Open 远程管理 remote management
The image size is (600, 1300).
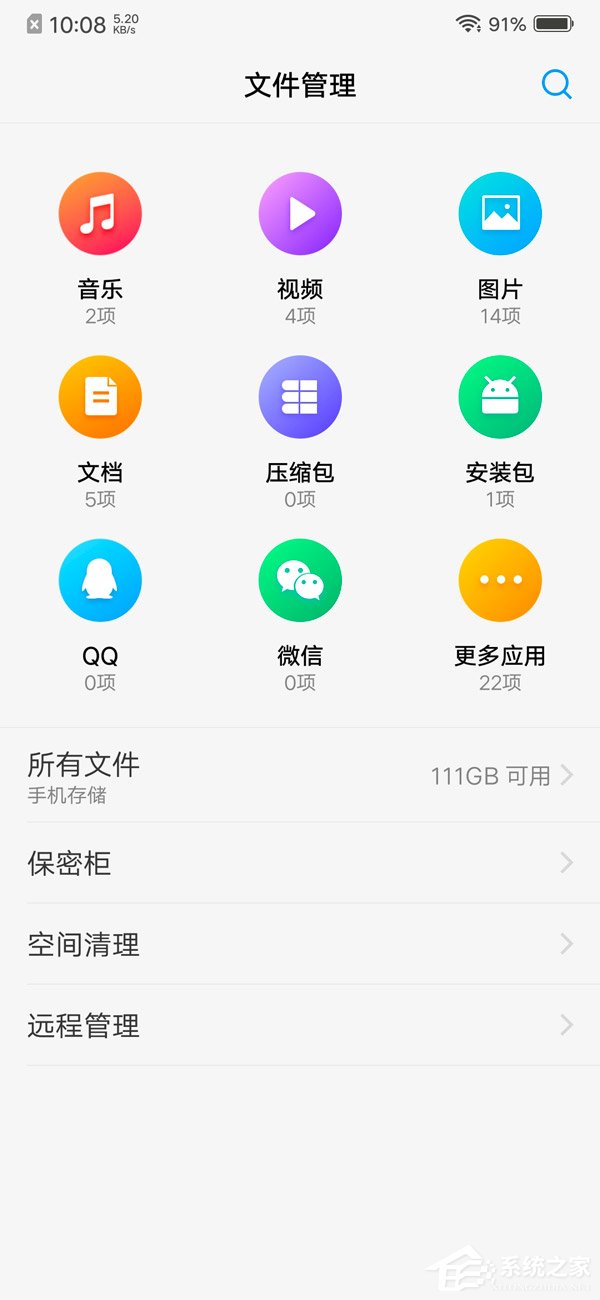tap(300, 1025)
